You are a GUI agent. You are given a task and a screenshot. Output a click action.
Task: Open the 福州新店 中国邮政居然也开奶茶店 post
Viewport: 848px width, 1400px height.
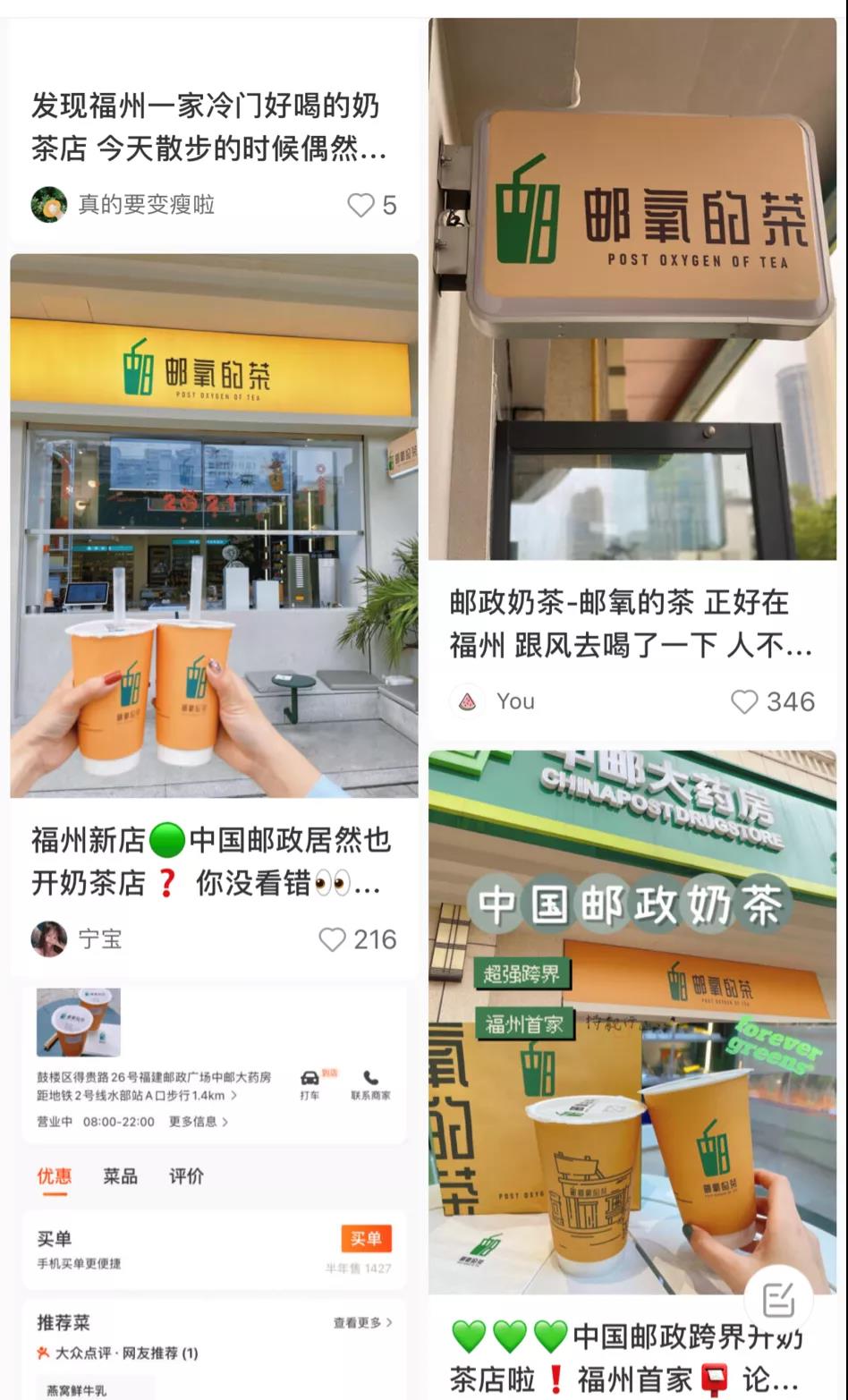211,861
